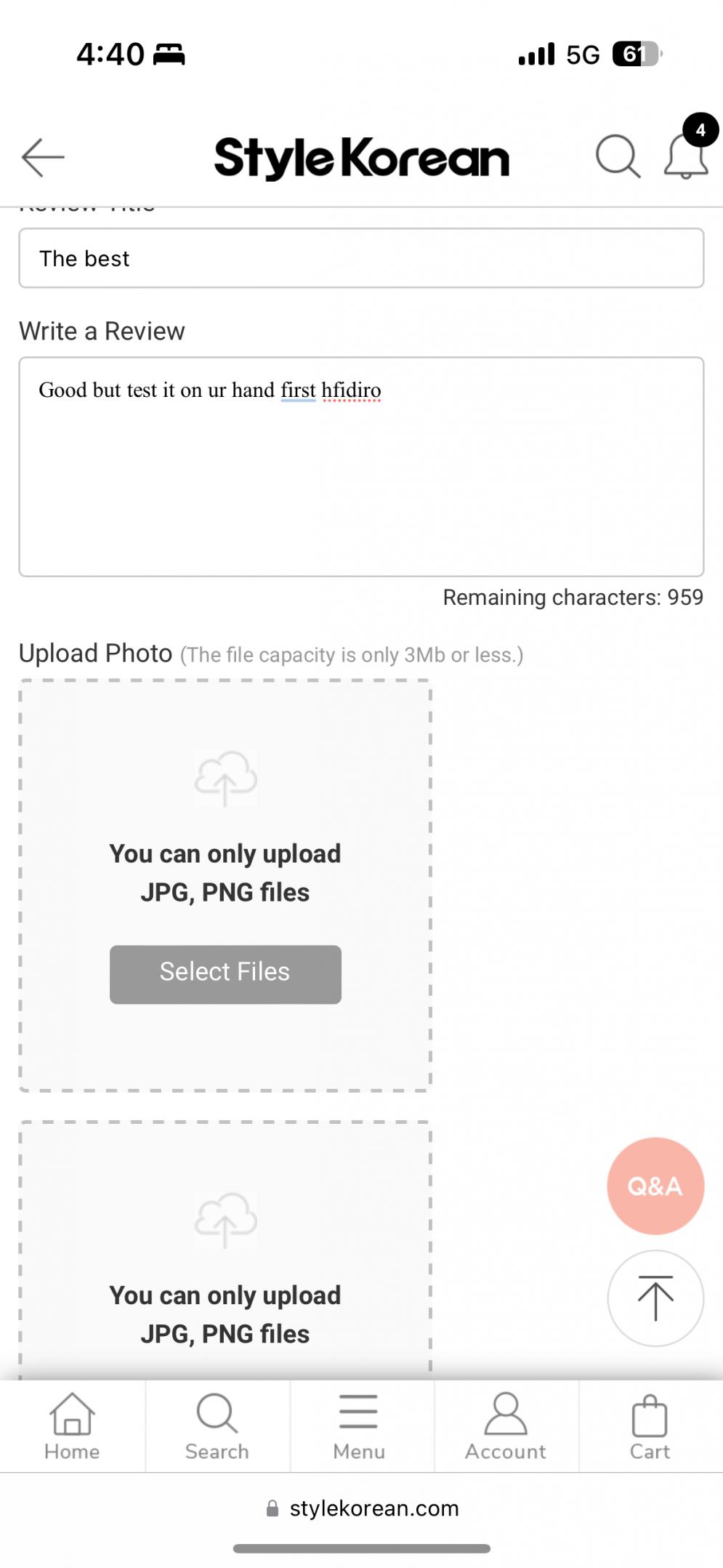Switch to the Search tab
The height and width of the screenshot is (1568, 723).
(217, 1426)
